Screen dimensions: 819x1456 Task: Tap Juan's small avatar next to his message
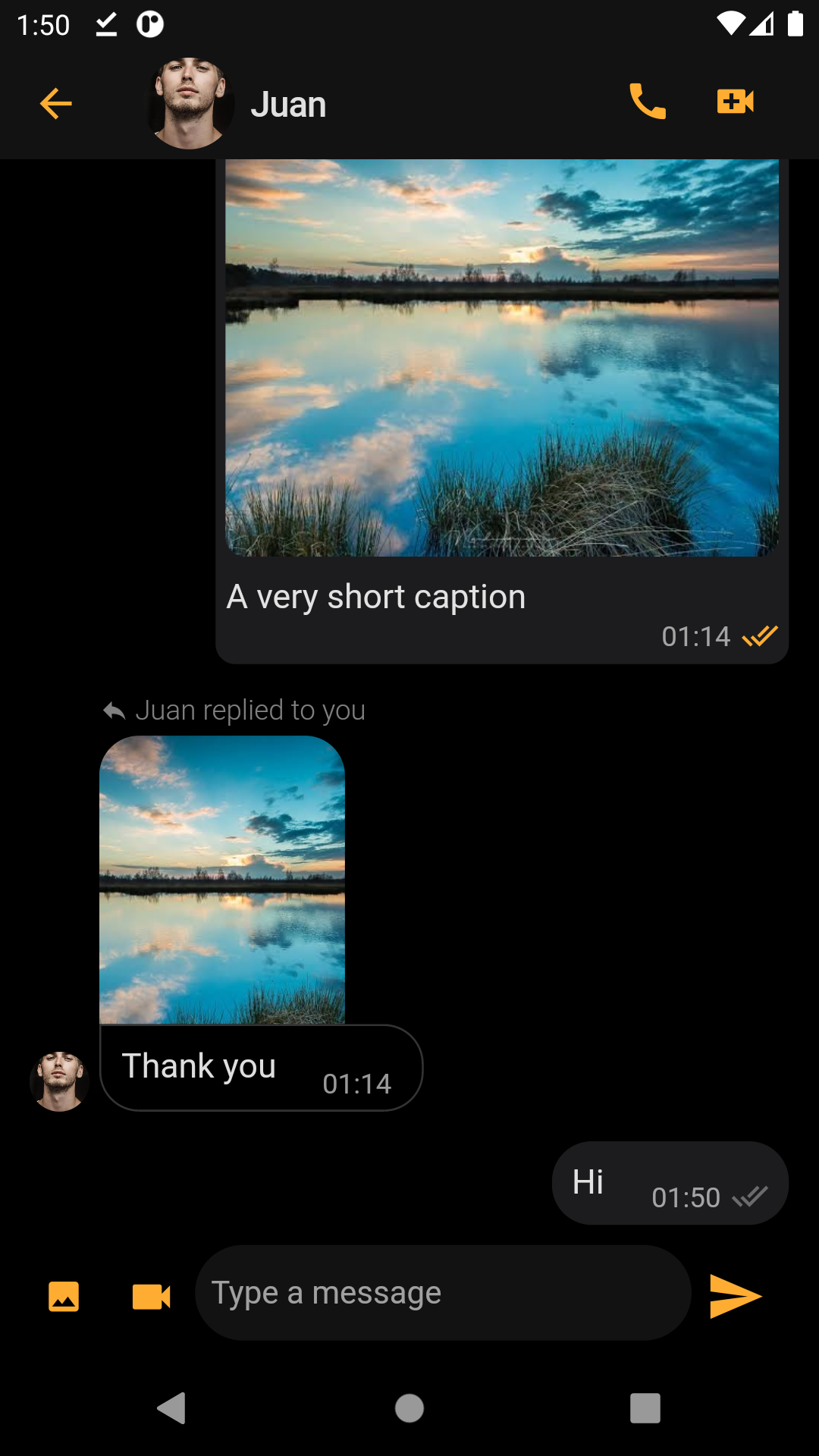tap(60, 1081)
